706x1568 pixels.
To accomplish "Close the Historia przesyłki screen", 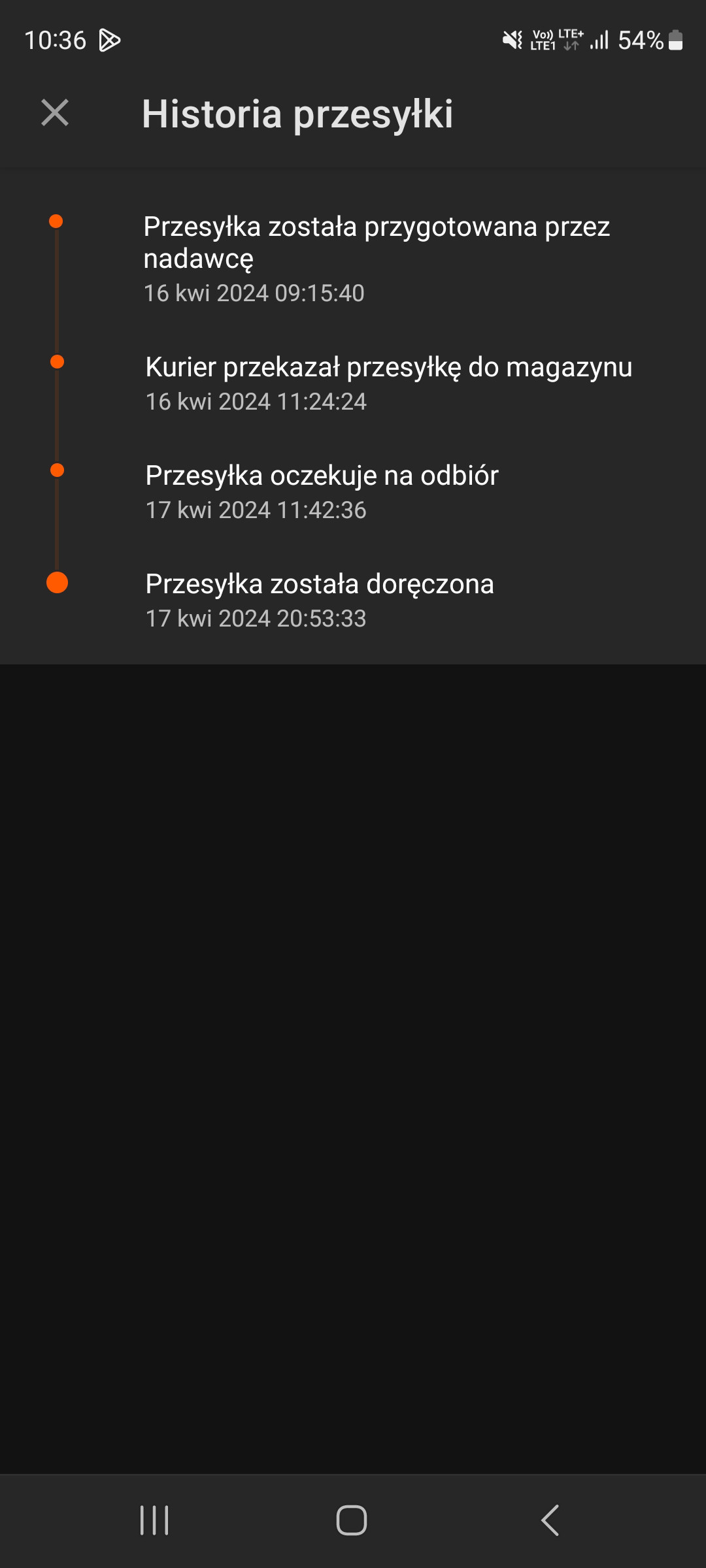I will (55, 112).
